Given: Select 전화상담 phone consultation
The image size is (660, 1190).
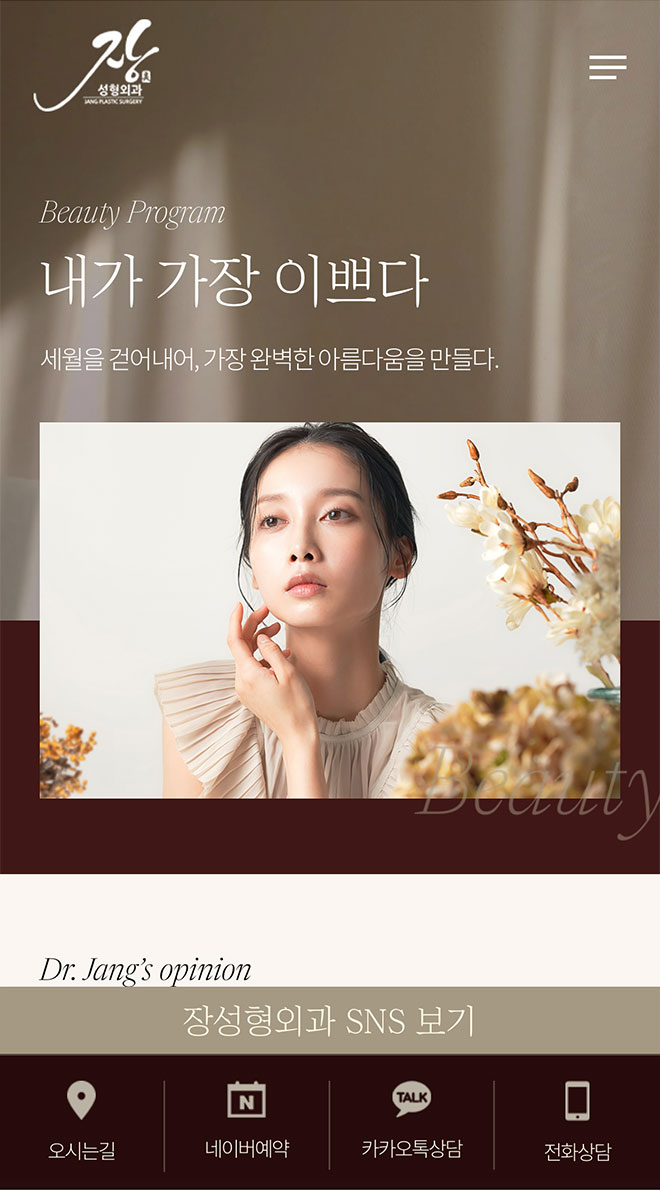Looking at the screenshot, I should pyautogui.click(x=577, y=1123).
